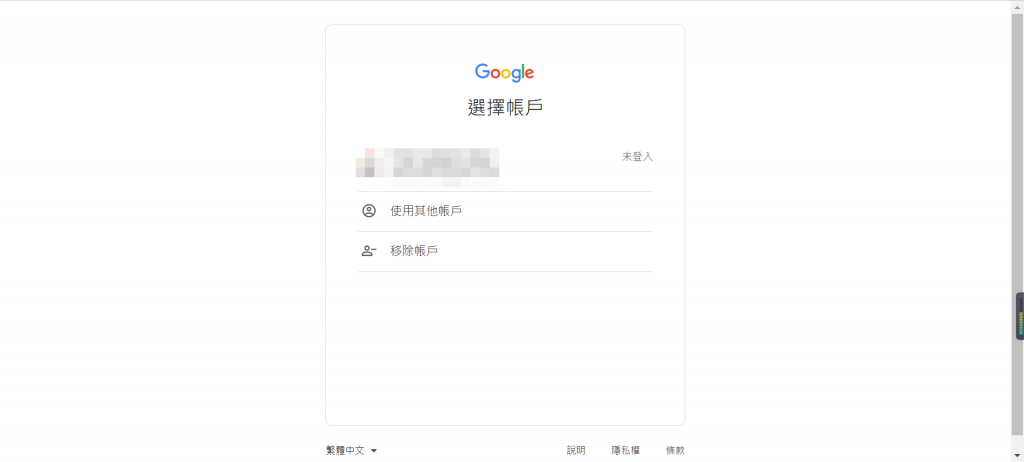This screenshot has width=1024, height=462.
Task: Choose 使用其他帳戶 option
Action: click(426, 211)
